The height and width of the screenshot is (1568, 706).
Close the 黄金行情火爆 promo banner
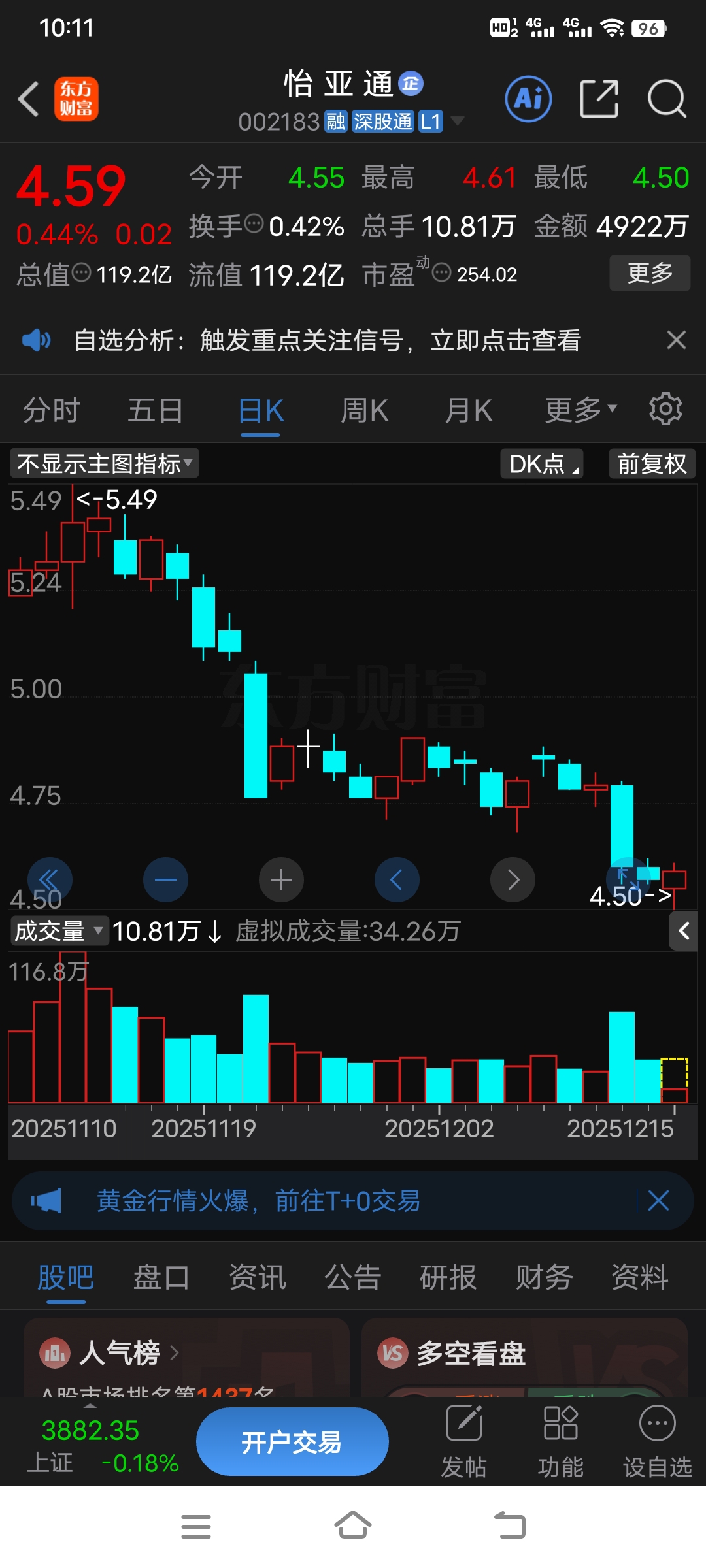pos(658,1200)
